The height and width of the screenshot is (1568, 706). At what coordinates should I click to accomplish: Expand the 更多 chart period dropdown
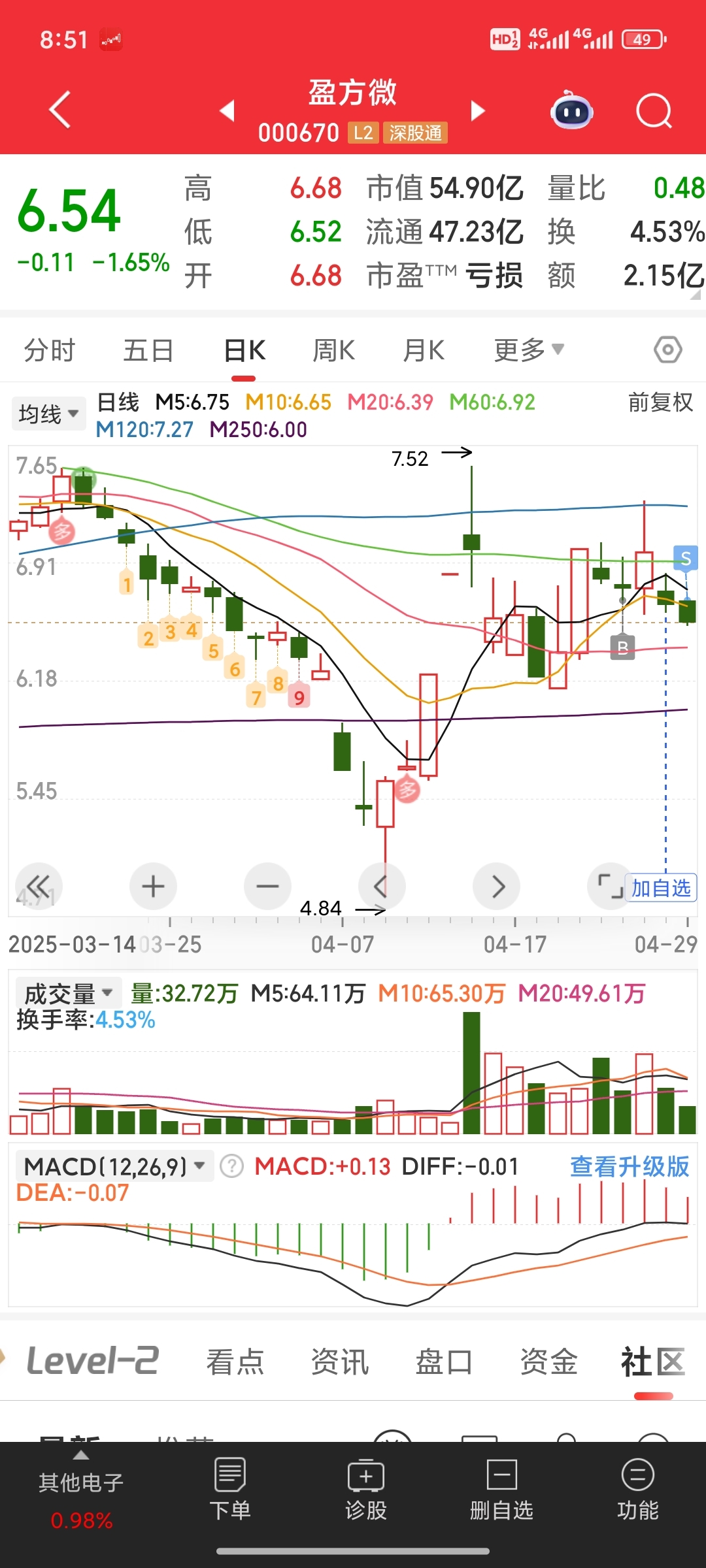click(x=529, y=351)
